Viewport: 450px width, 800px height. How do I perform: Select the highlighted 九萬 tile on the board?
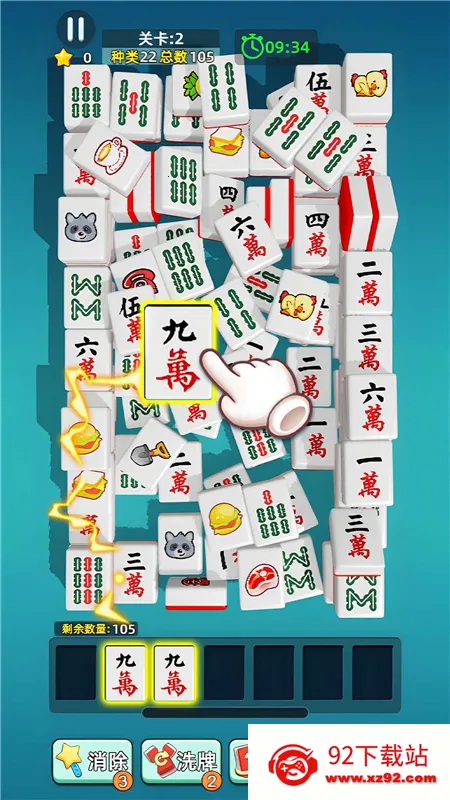pos(179,353)
